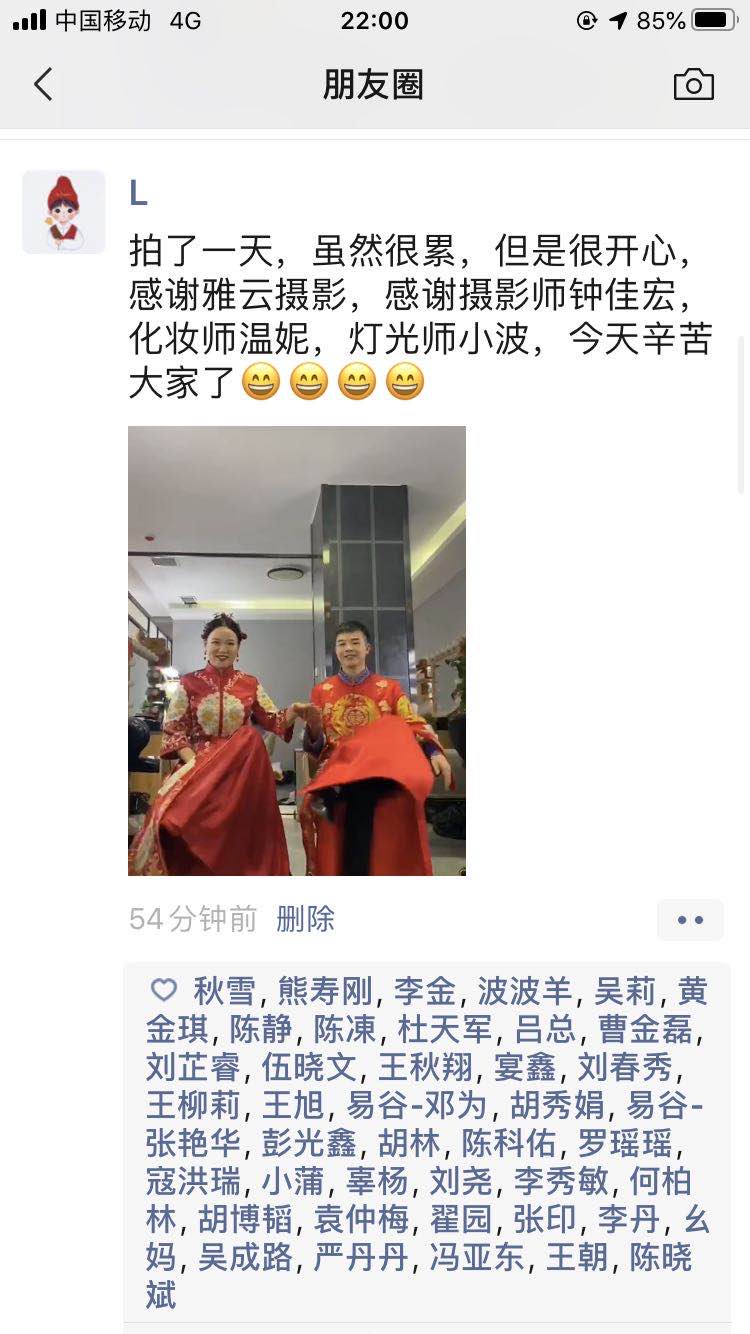Go back from Moments
This screenshot has width=750, height=1334.
43,85
